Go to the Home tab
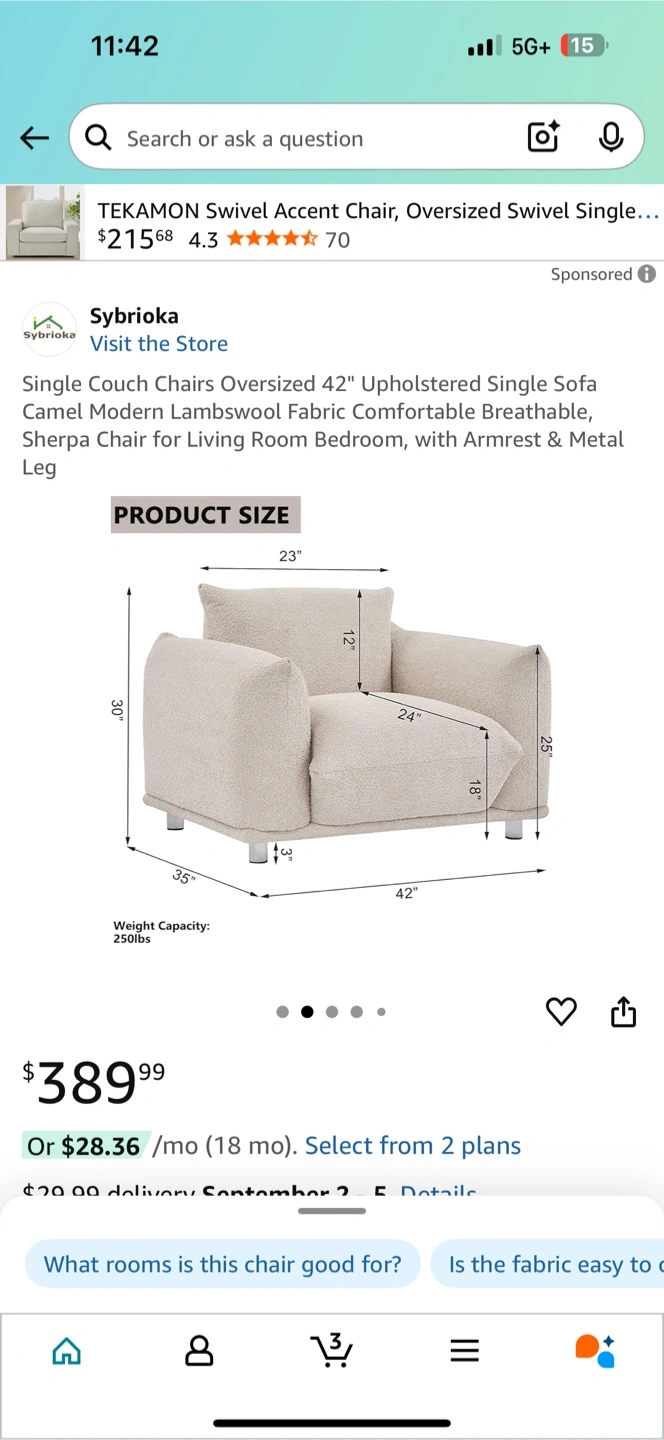This screenshot has height=1440, width=664. point(67,1352)
